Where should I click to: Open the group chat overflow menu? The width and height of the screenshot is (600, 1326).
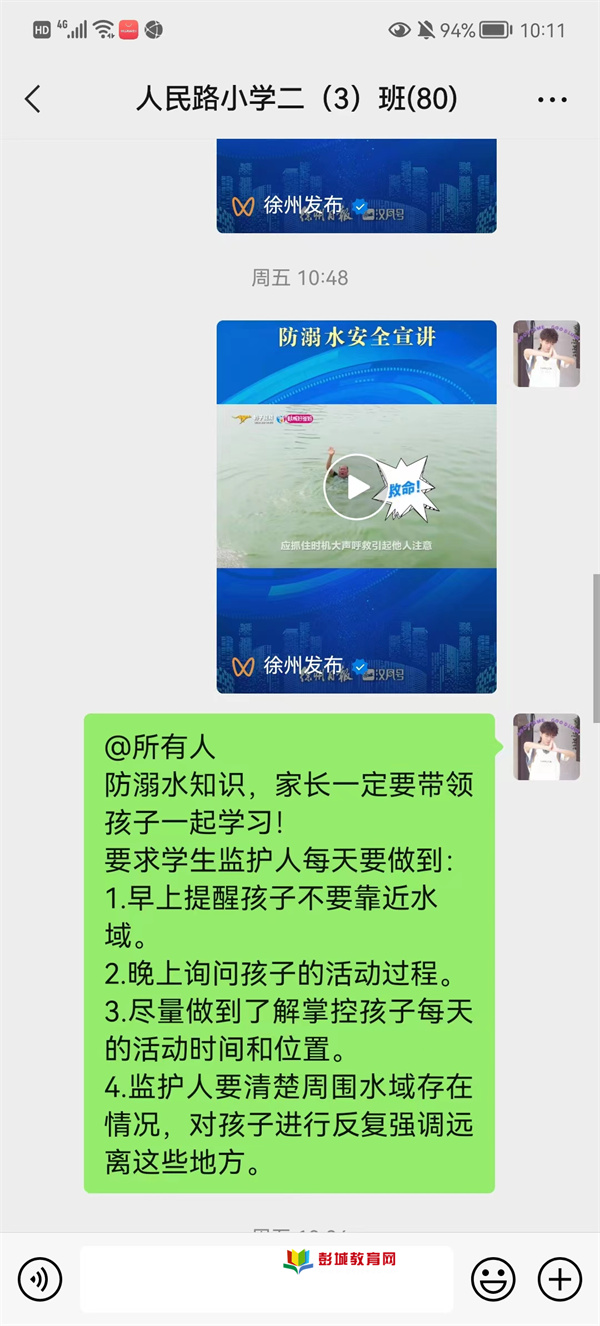(552, 99)
